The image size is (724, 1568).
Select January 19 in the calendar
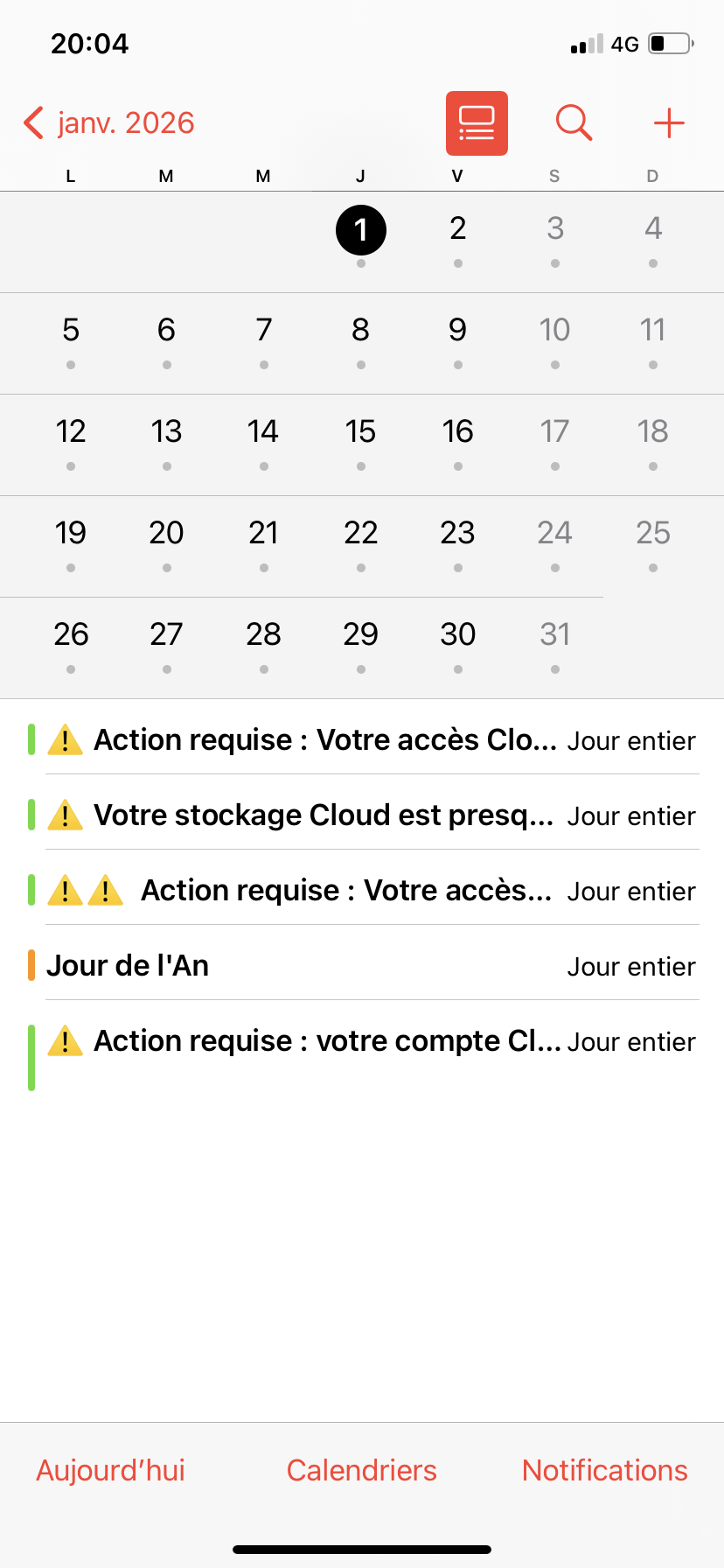(71, 534)
